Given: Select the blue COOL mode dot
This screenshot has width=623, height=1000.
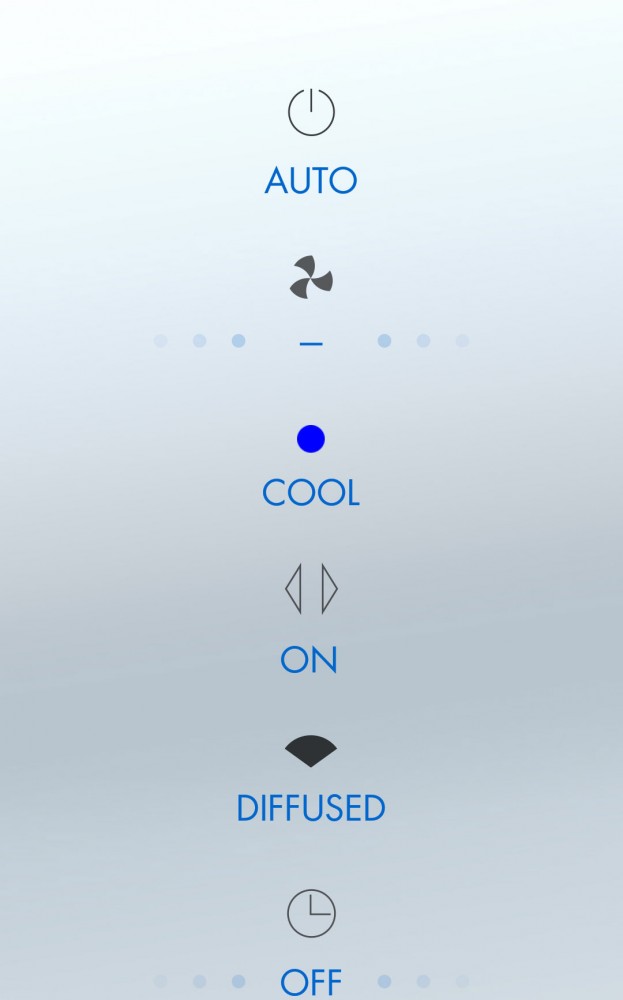Looking at the screenshot, I should 311,439.
